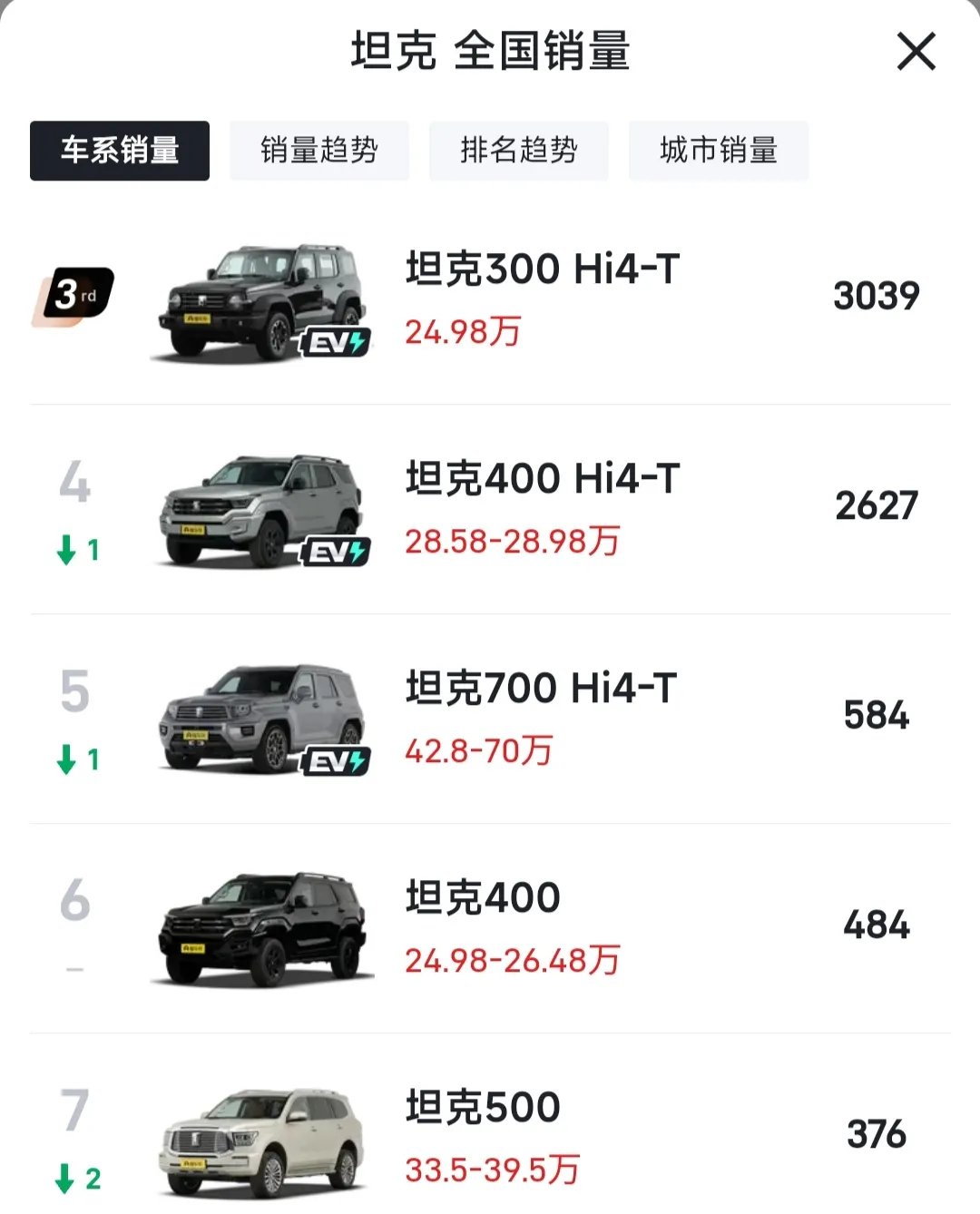Select the 城市销量 tab

(719, 151)
